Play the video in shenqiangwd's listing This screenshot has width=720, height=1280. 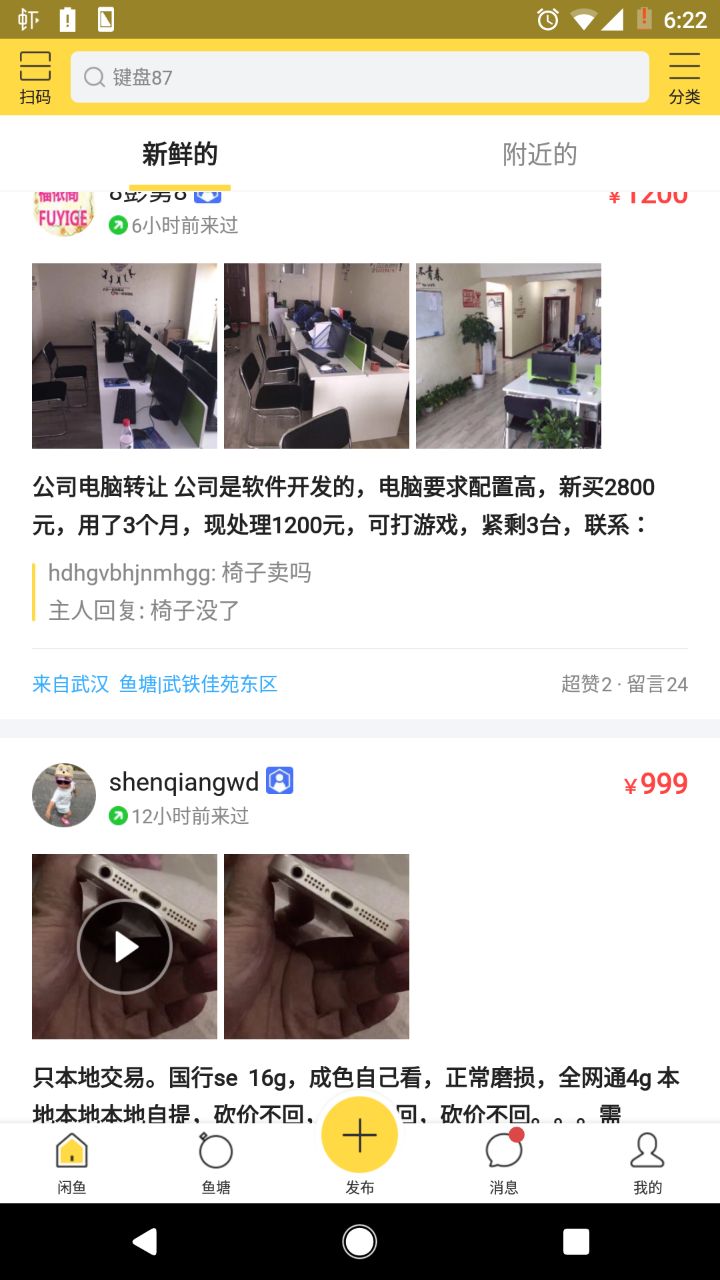pyautogui.click(x=124, y=946)
